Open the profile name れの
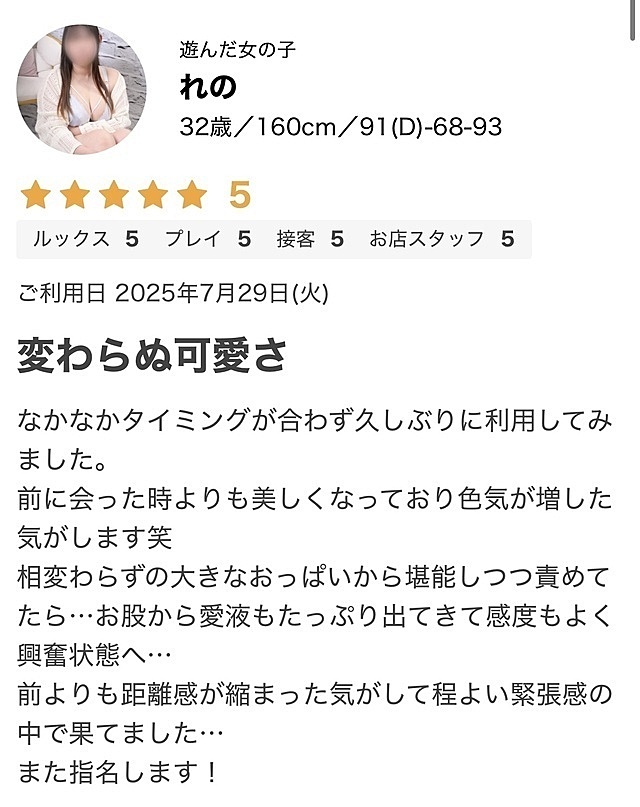Screen dimensions: 640x807 coord(208,88)
